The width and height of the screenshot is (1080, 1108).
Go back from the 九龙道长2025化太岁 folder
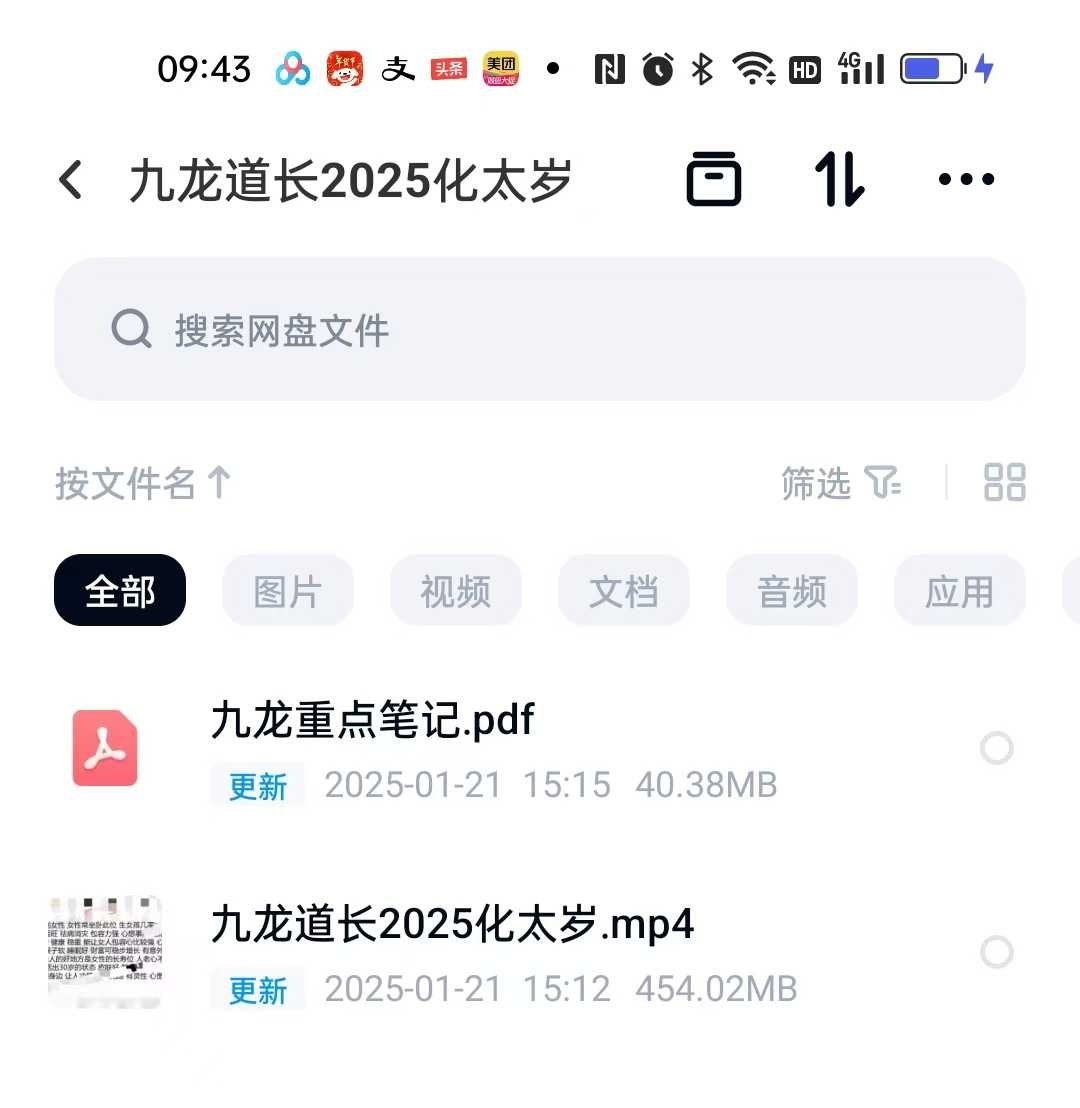[x=71, y=181]
